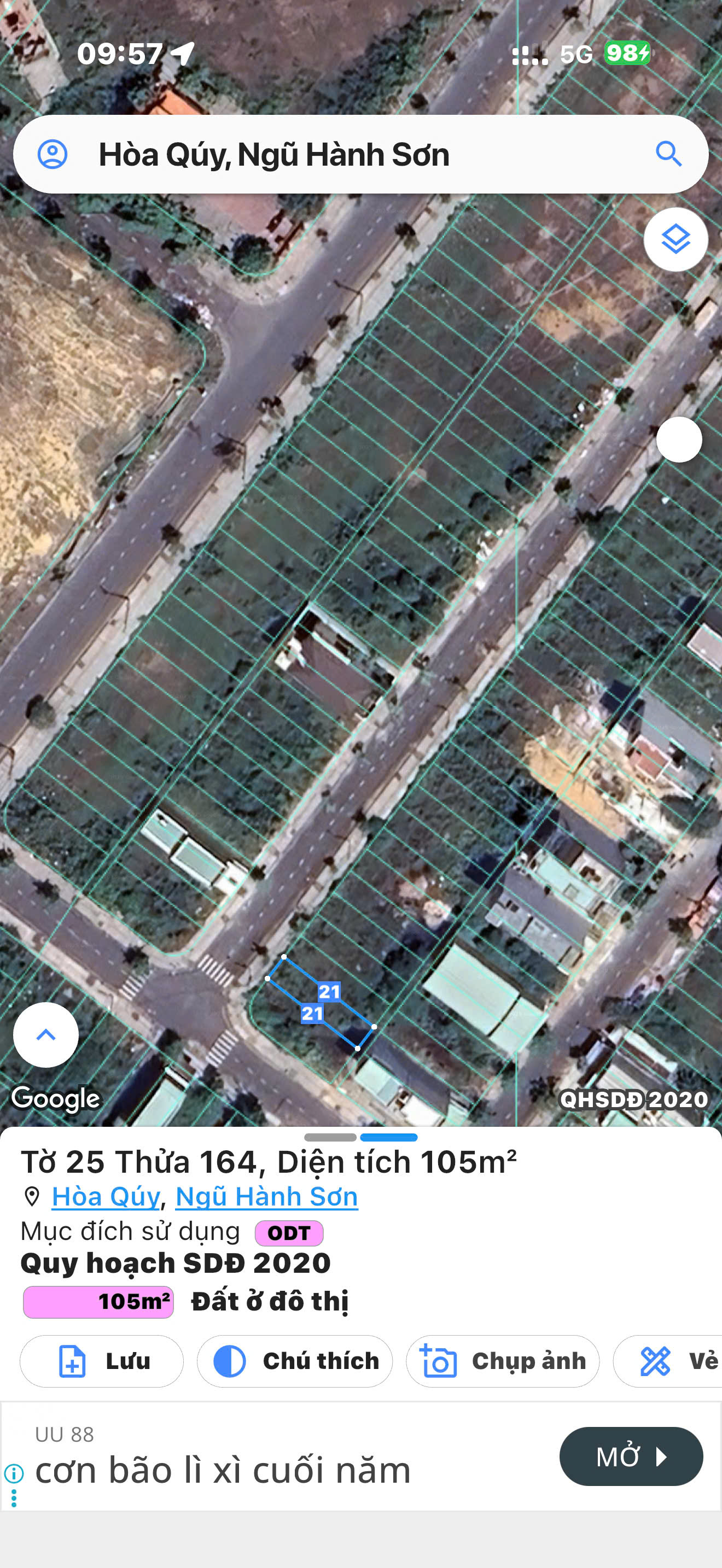Tap the search magnifier icon
Viewport: 722px width, 1568px height.
point(668,154)
